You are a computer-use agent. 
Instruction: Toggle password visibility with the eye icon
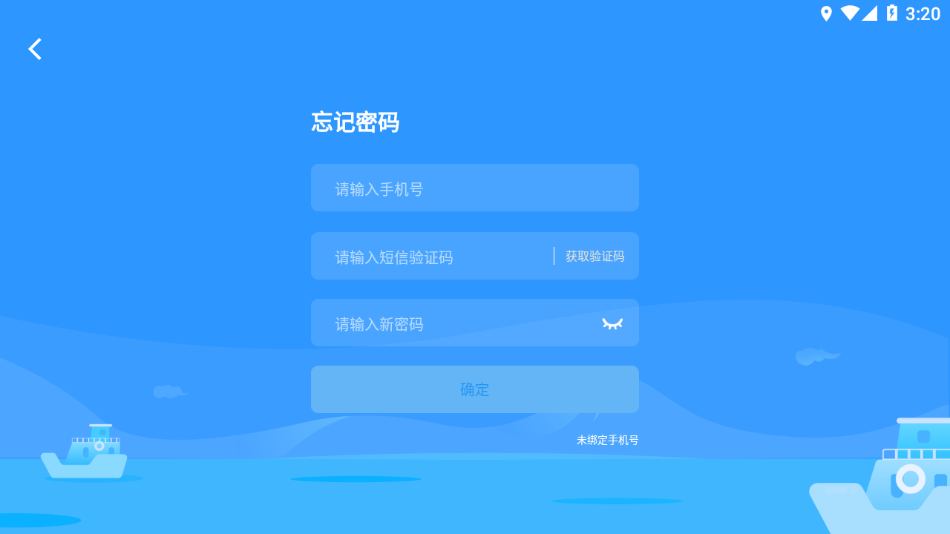coord(612,323)
